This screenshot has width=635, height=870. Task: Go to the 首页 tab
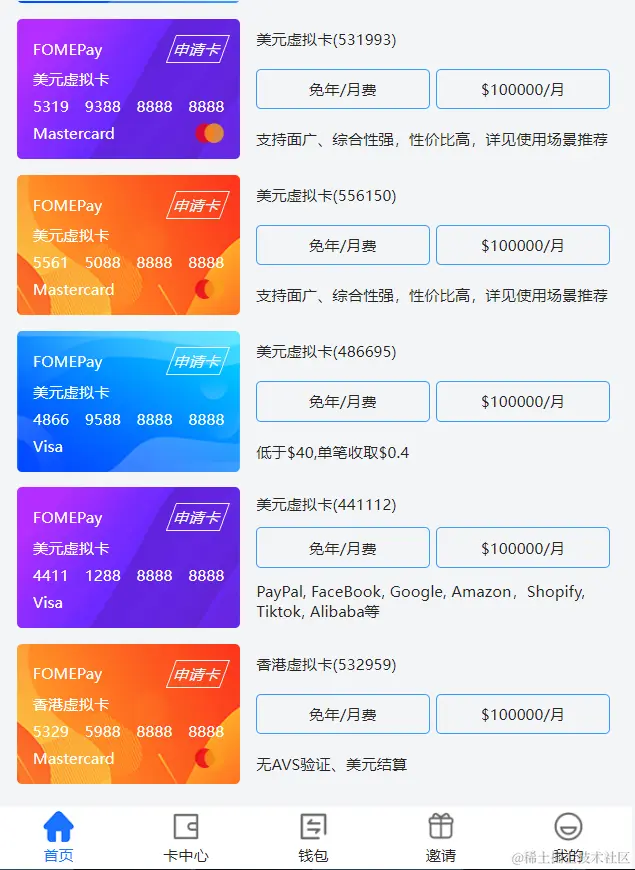[59, 837]
